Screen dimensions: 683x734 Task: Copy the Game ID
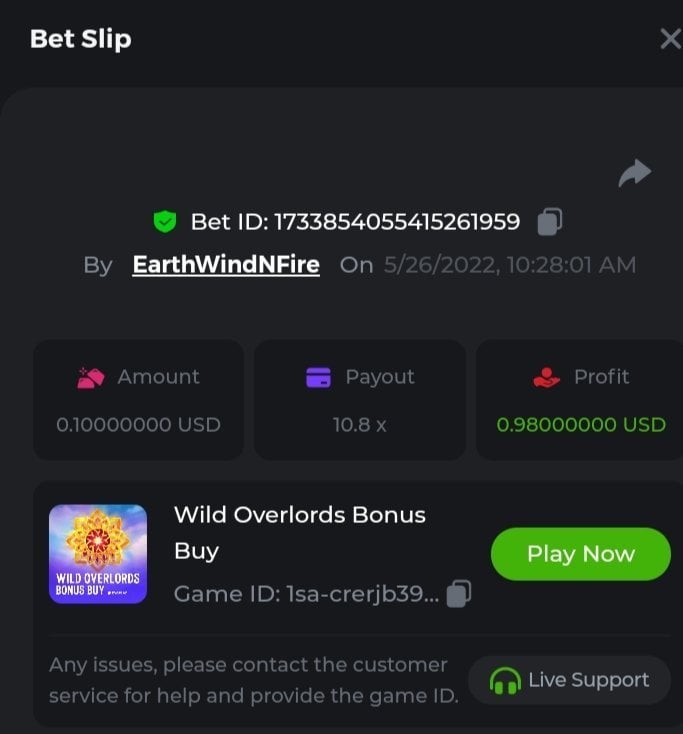tap(458, 594)
